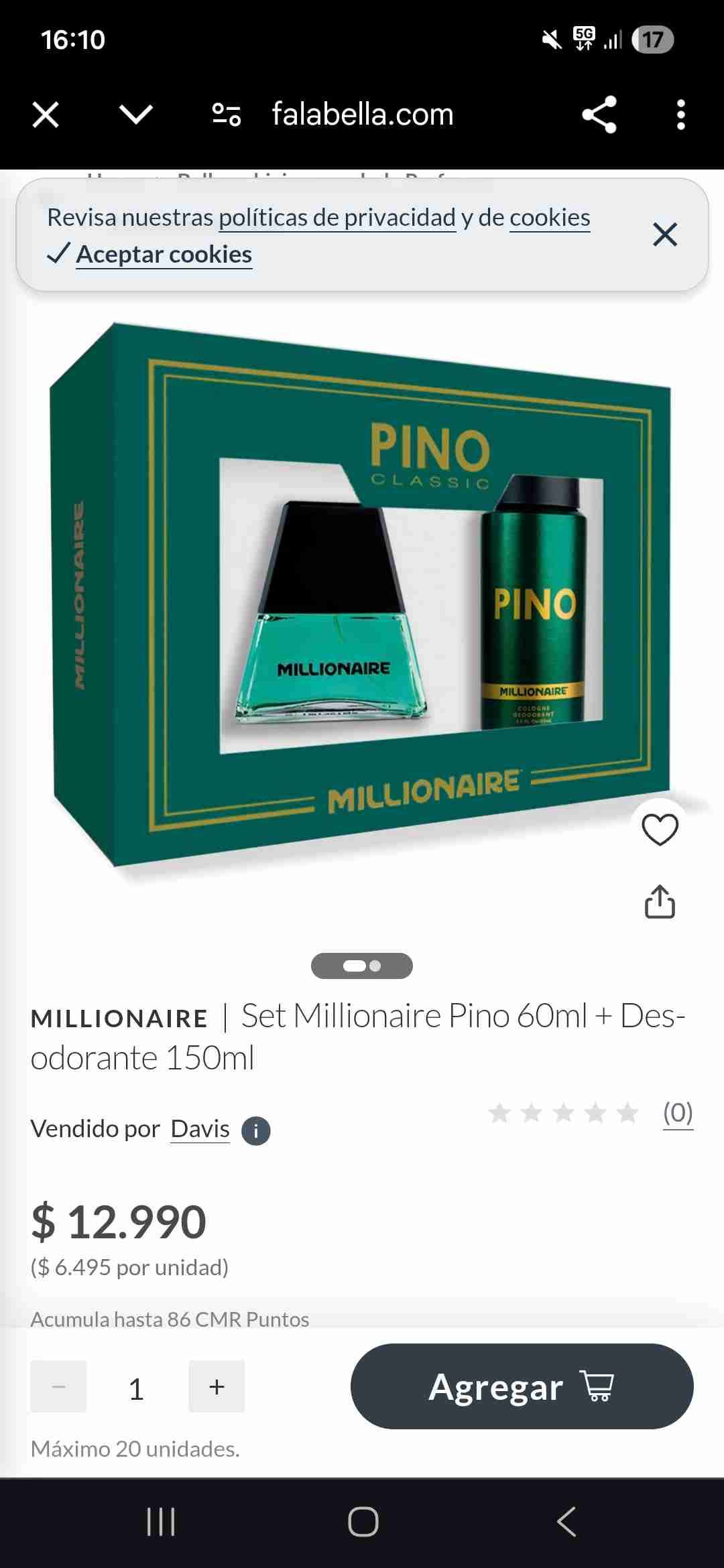
Task: Share the page via browser share icon
Action: pyautogui.click(x=599, y=114)
